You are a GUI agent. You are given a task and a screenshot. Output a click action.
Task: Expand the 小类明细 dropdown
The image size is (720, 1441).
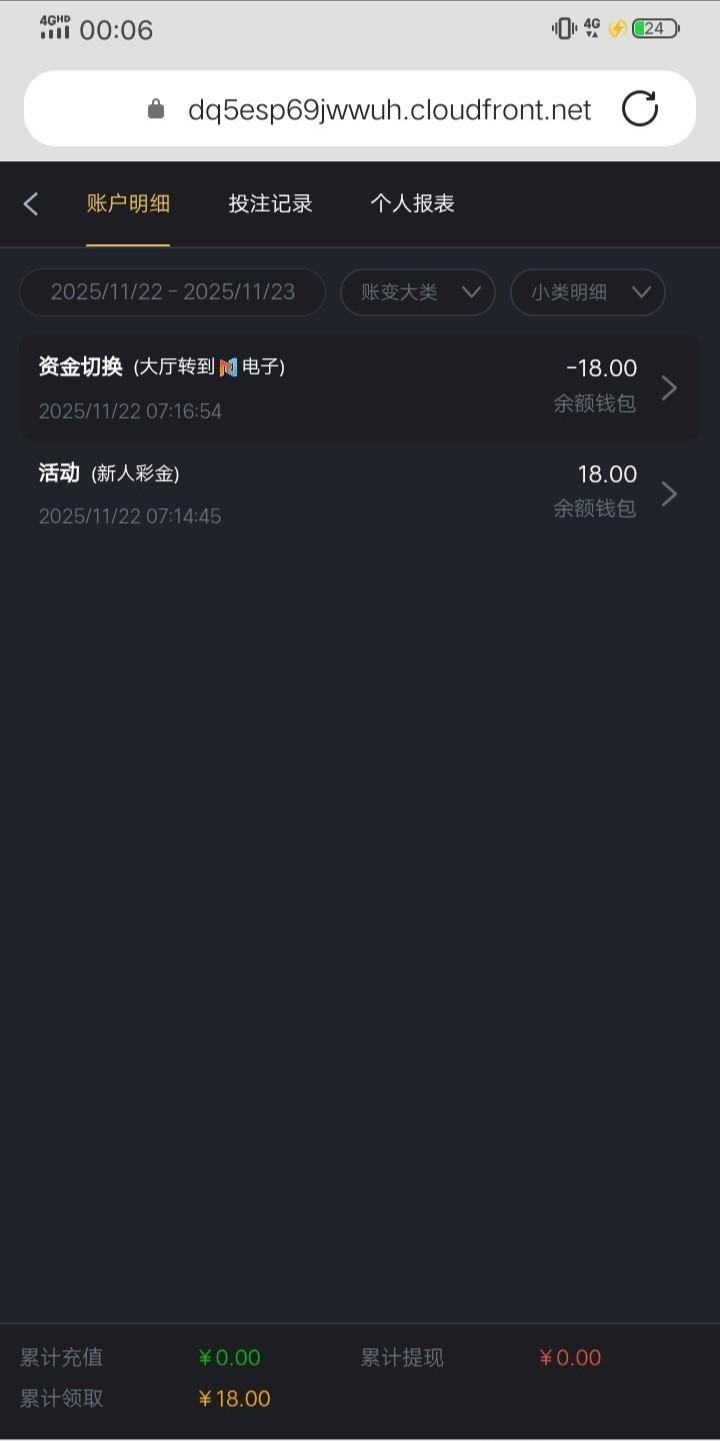[x=587, y=292]
